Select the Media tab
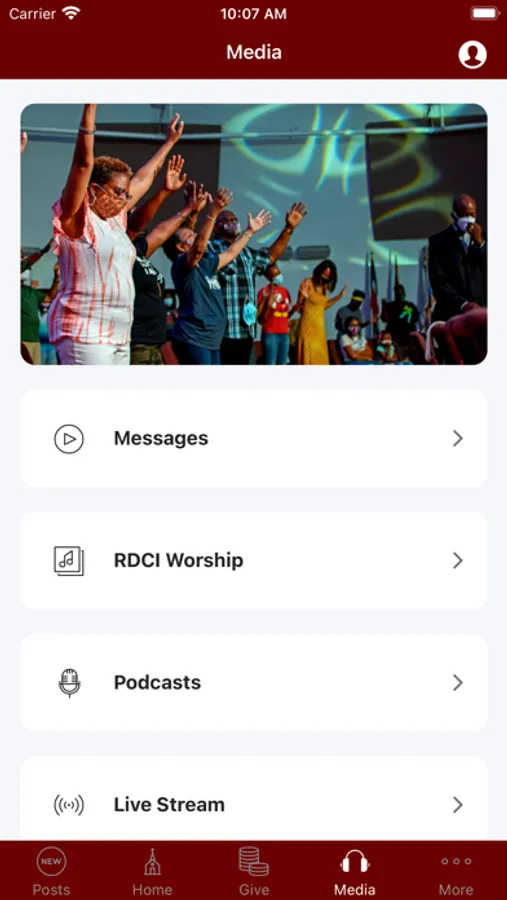This screenshot has height=900, width=507. pyautogui.click(x=355, y=871)
